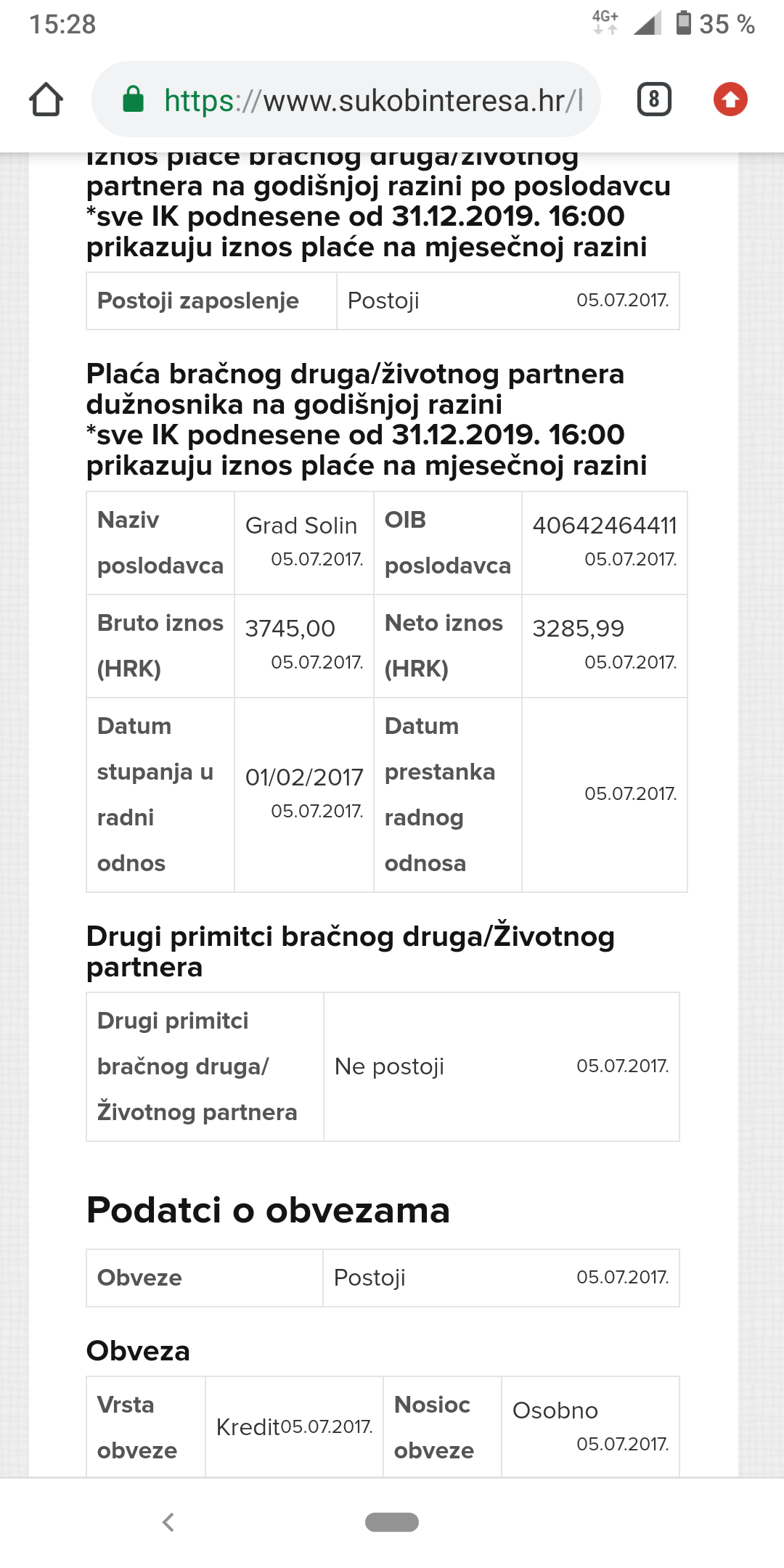Open the tab switcher showing 8 tabs
Image resolution: width=784 pixels, height=1568 pixels.
click(x=654, y=99)
